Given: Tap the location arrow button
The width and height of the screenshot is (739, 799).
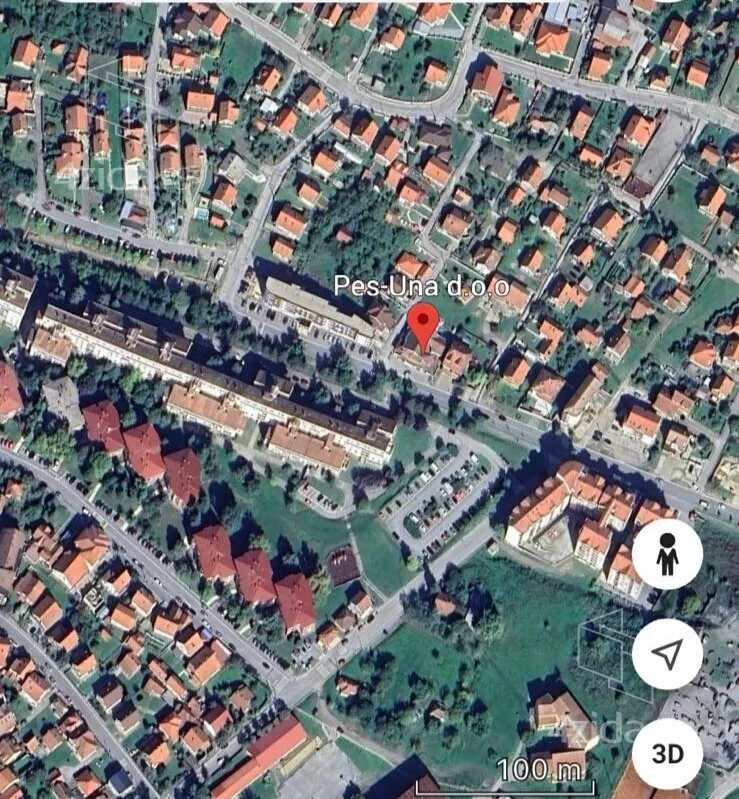Looking at the screenshot, I should pos(667,654).
